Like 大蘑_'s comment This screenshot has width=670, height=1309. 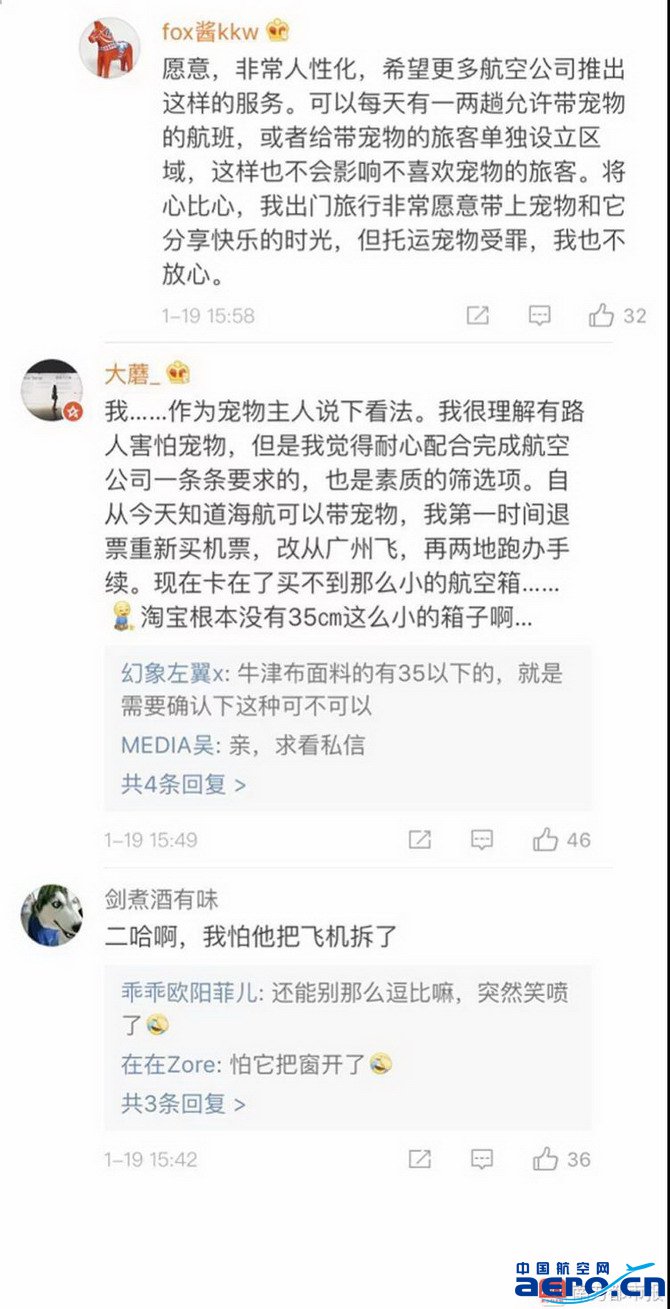(546, 840)
